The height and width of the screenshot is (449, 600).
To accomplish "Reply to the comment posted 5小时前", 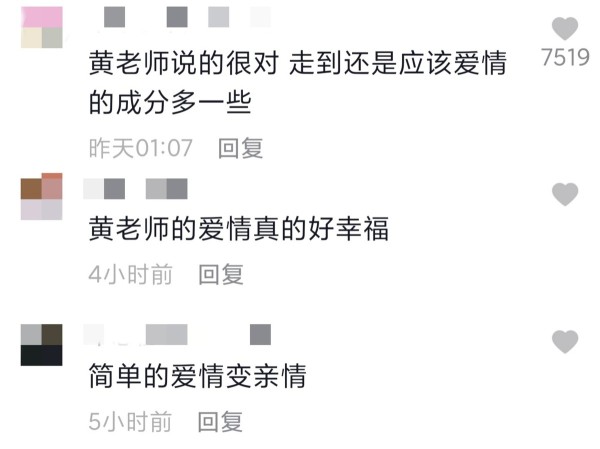I will pyautogui.click(x=220, y=421).
